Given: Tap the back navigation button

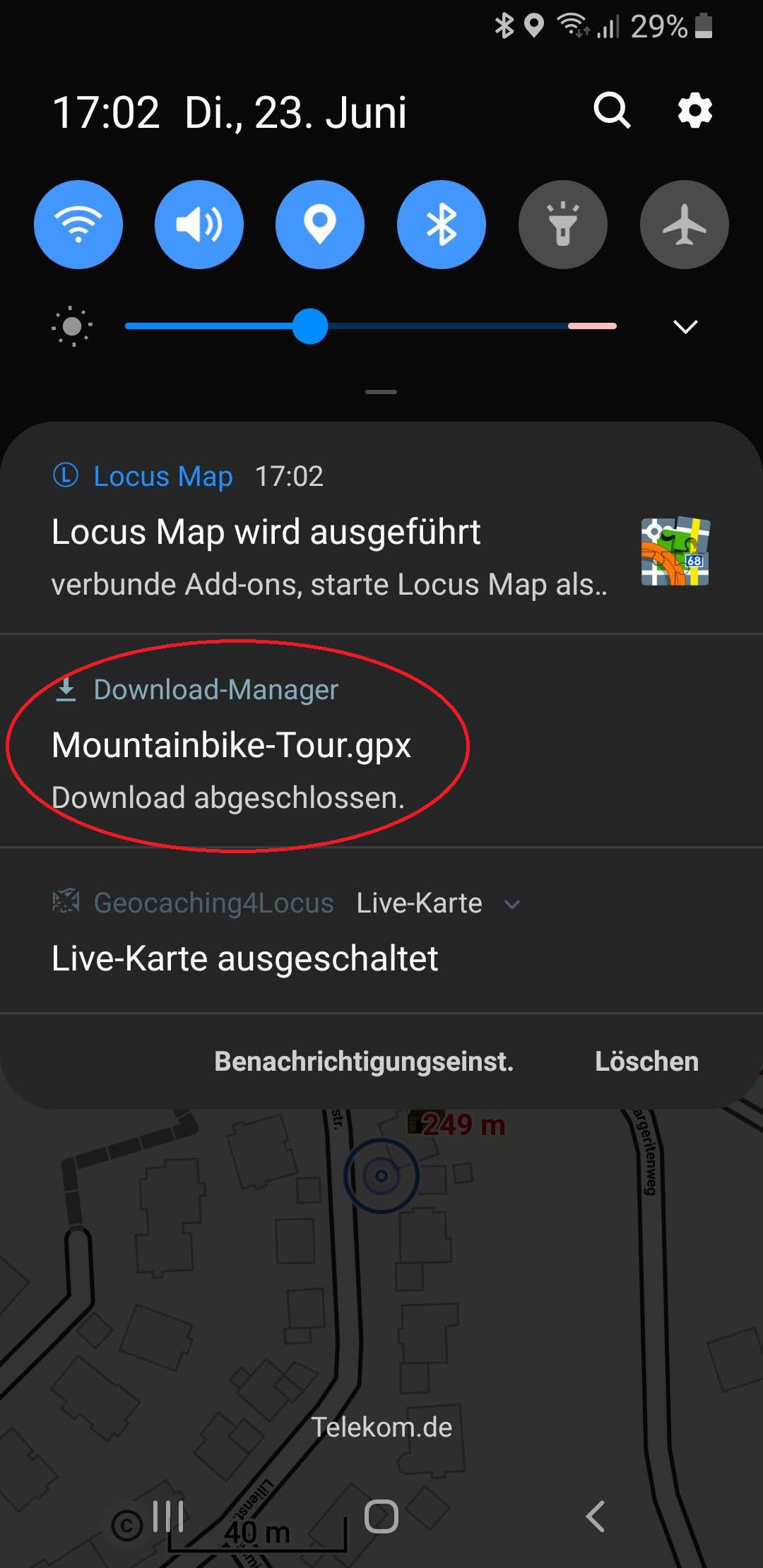Looking at the screenshot, I should coord(595,1516).
